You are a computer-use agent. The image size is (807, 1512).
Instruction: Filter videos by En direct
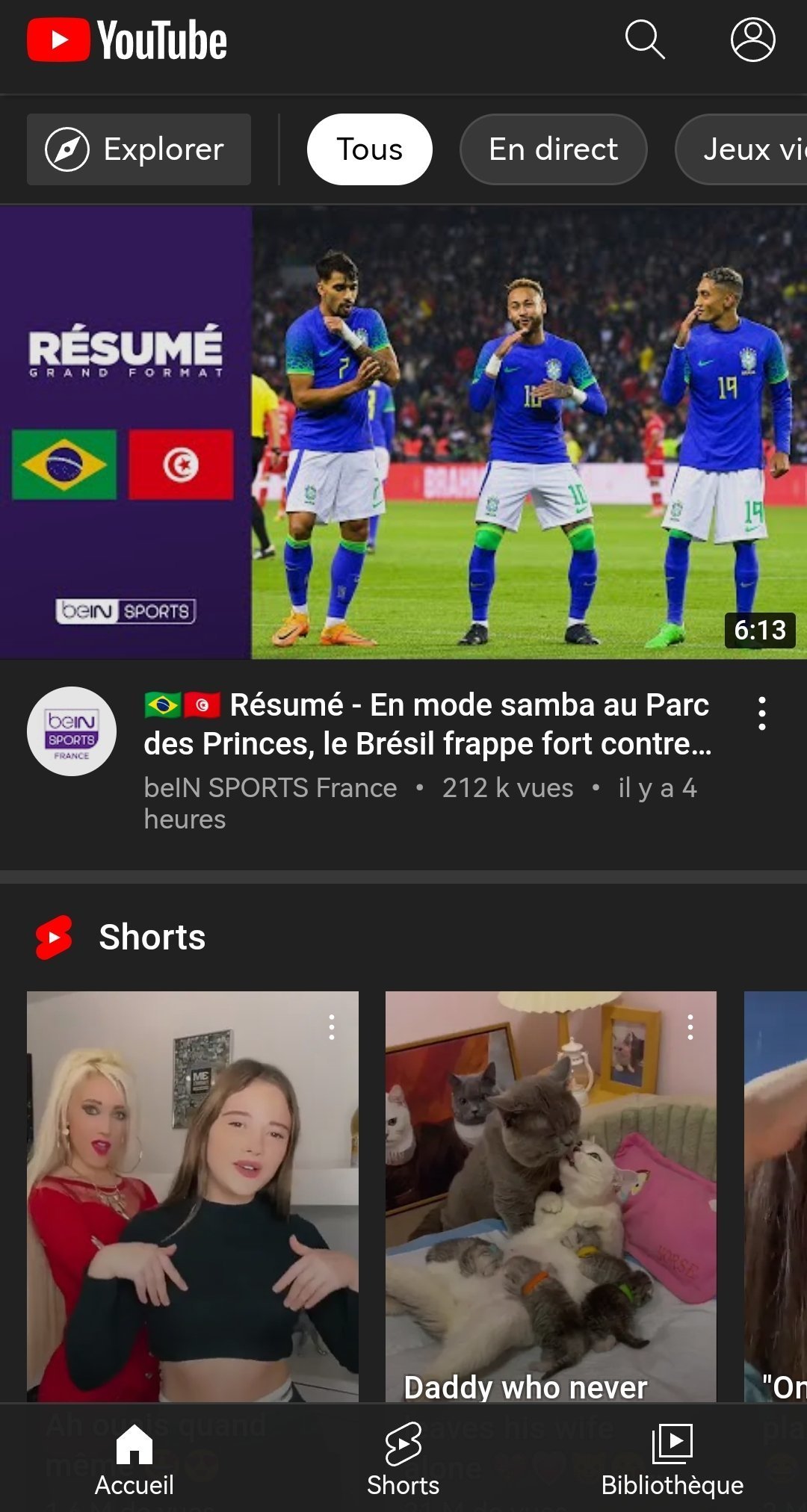553,149
